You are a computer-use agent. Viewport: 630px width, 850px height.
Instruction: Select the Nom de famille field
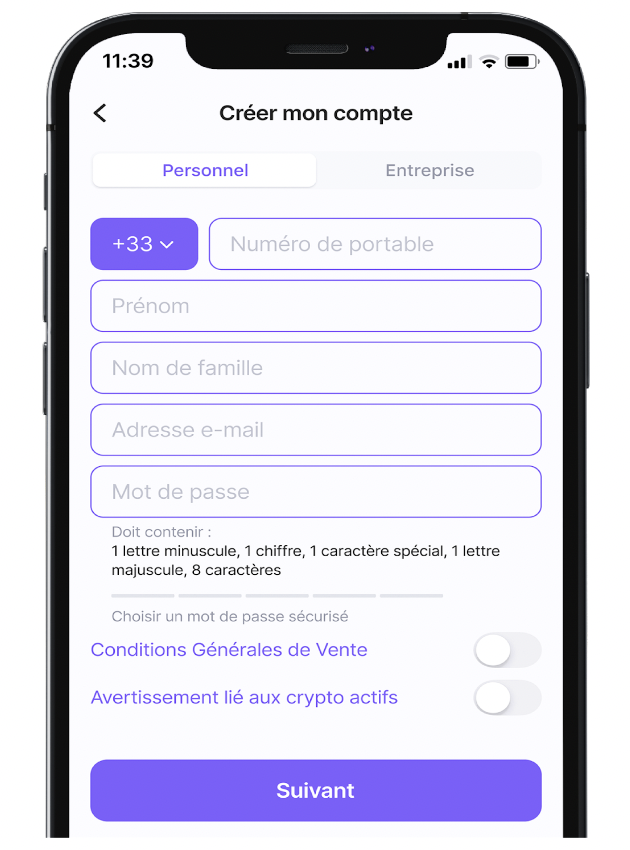316,368
